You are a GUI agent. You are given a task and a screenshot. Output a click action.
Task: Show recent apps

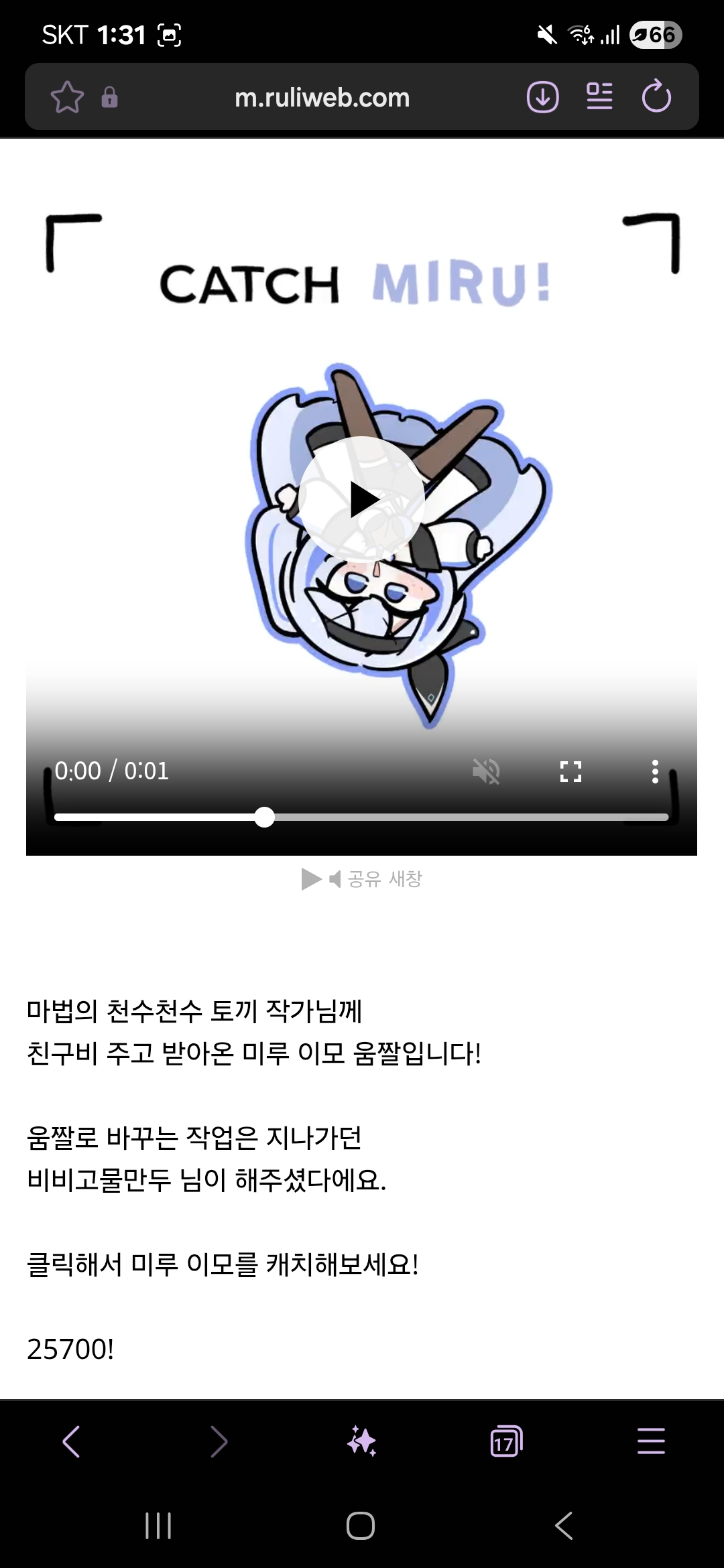pos(158,1526)
